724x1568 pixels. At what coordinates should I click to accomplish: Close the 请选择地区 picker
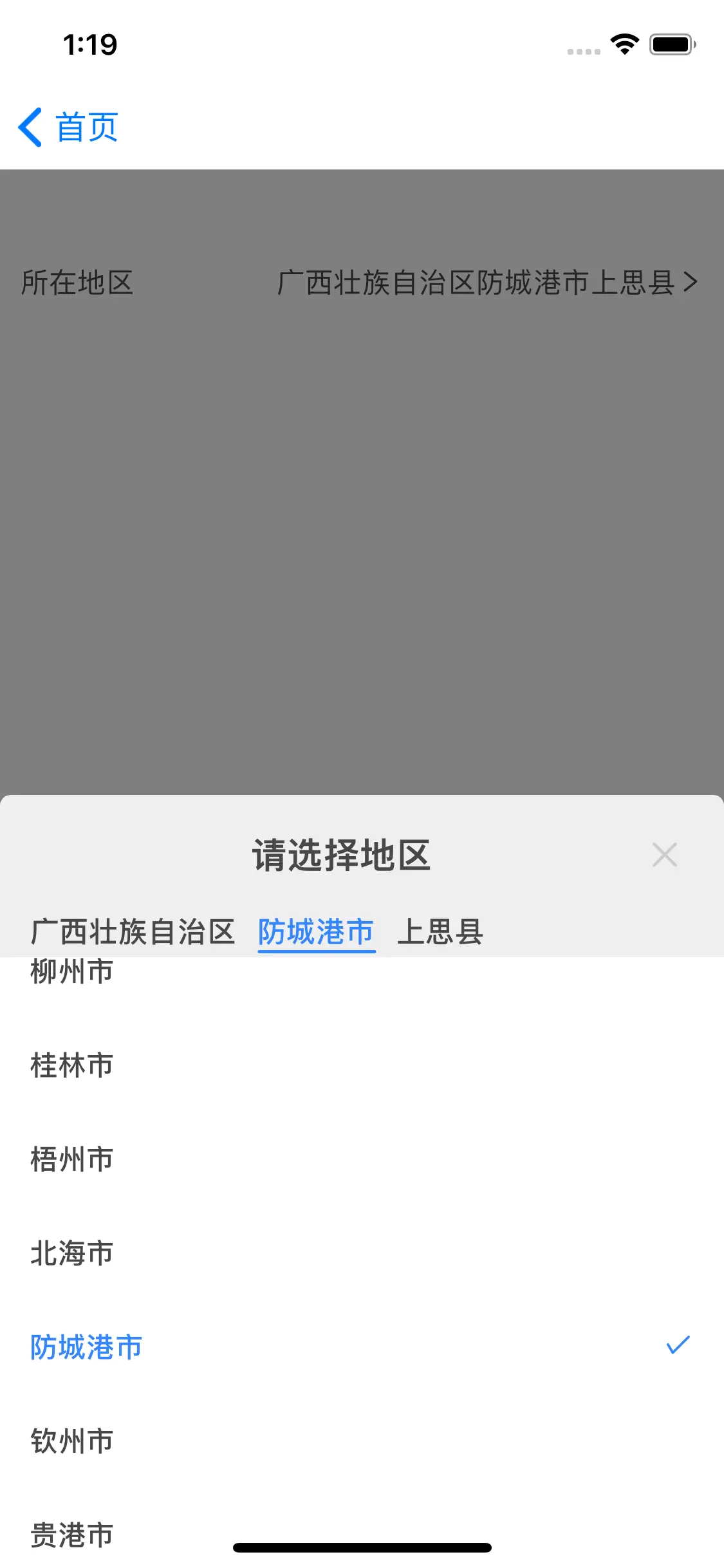coord(664,855)
